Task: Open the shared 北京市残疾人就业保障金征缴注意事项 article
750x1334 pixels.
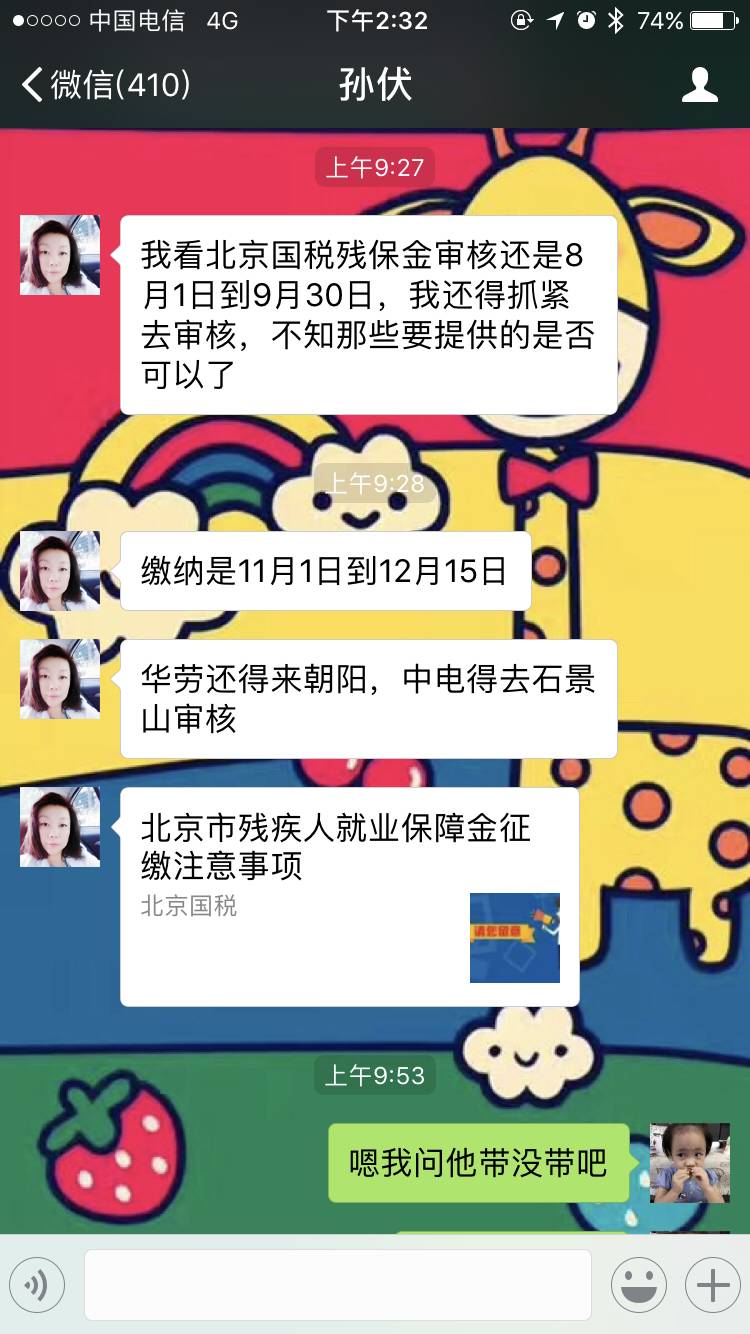Action: [349, 896]
